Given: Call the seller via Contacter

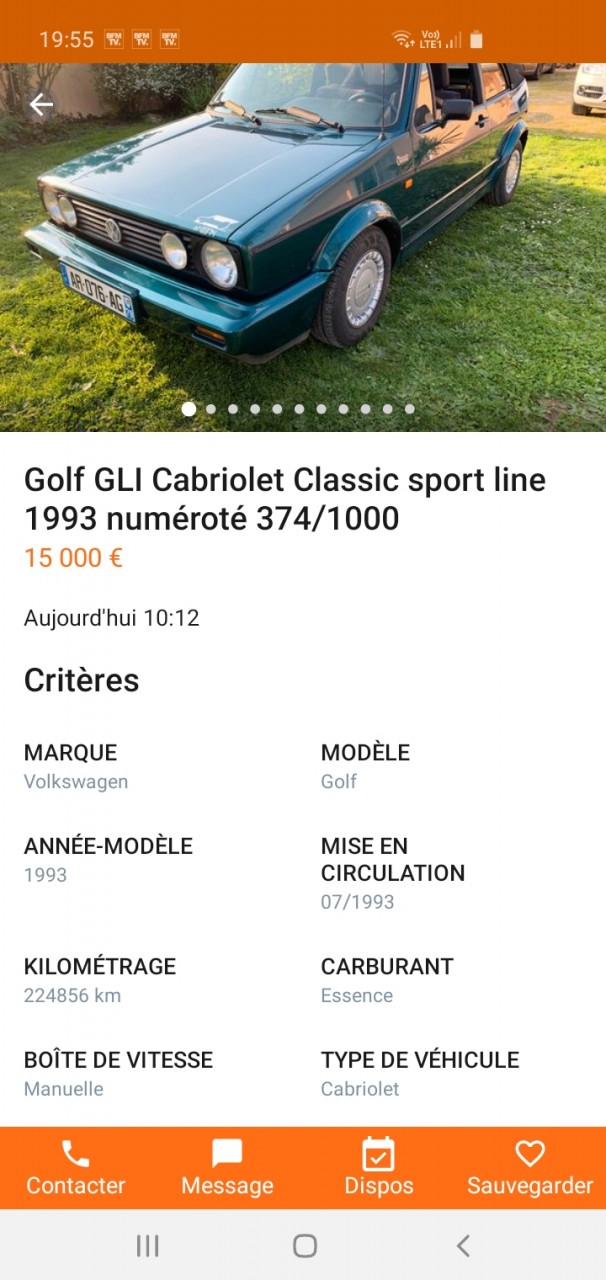Looking at the screenshot, I should coord(76,1168).
